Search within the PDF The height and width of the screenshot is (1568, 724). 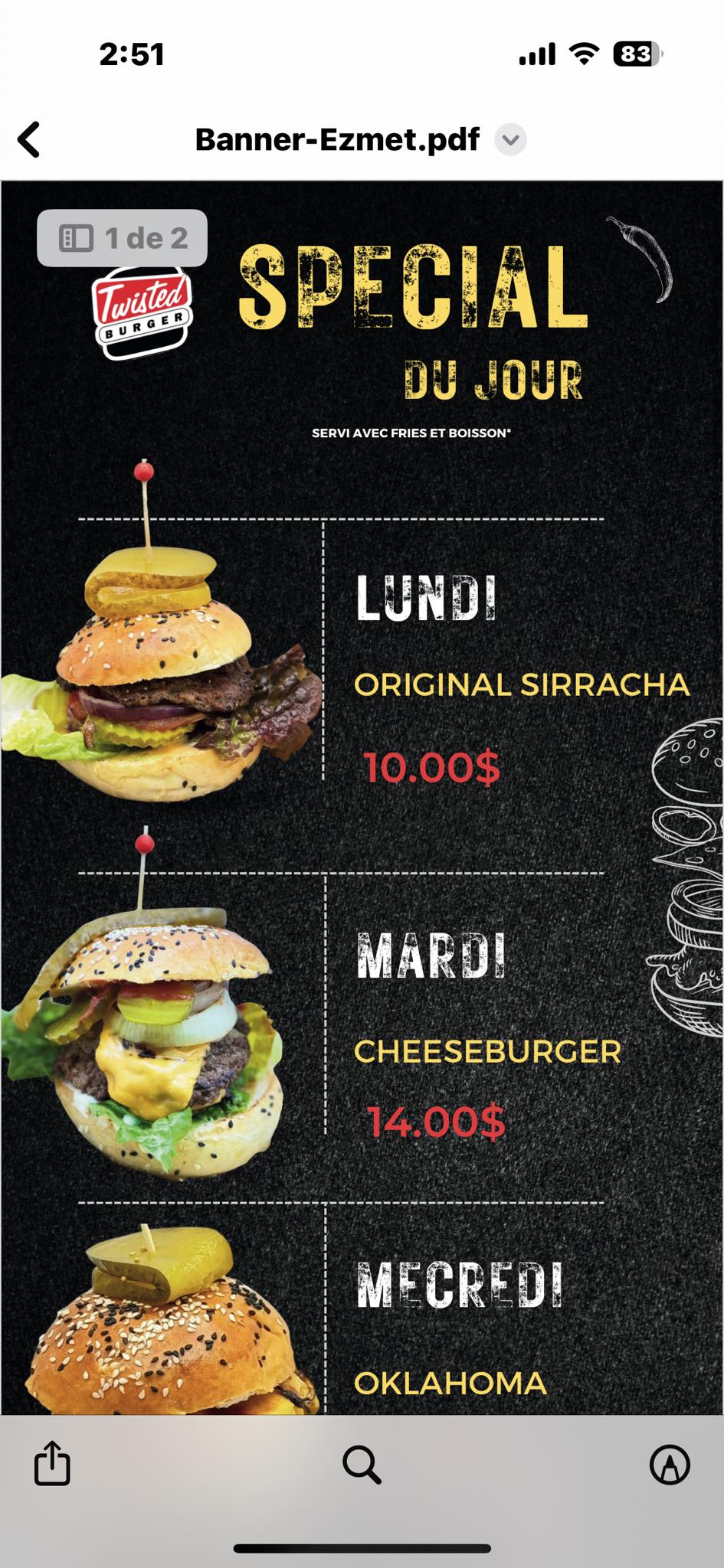tap(362, 1465)
